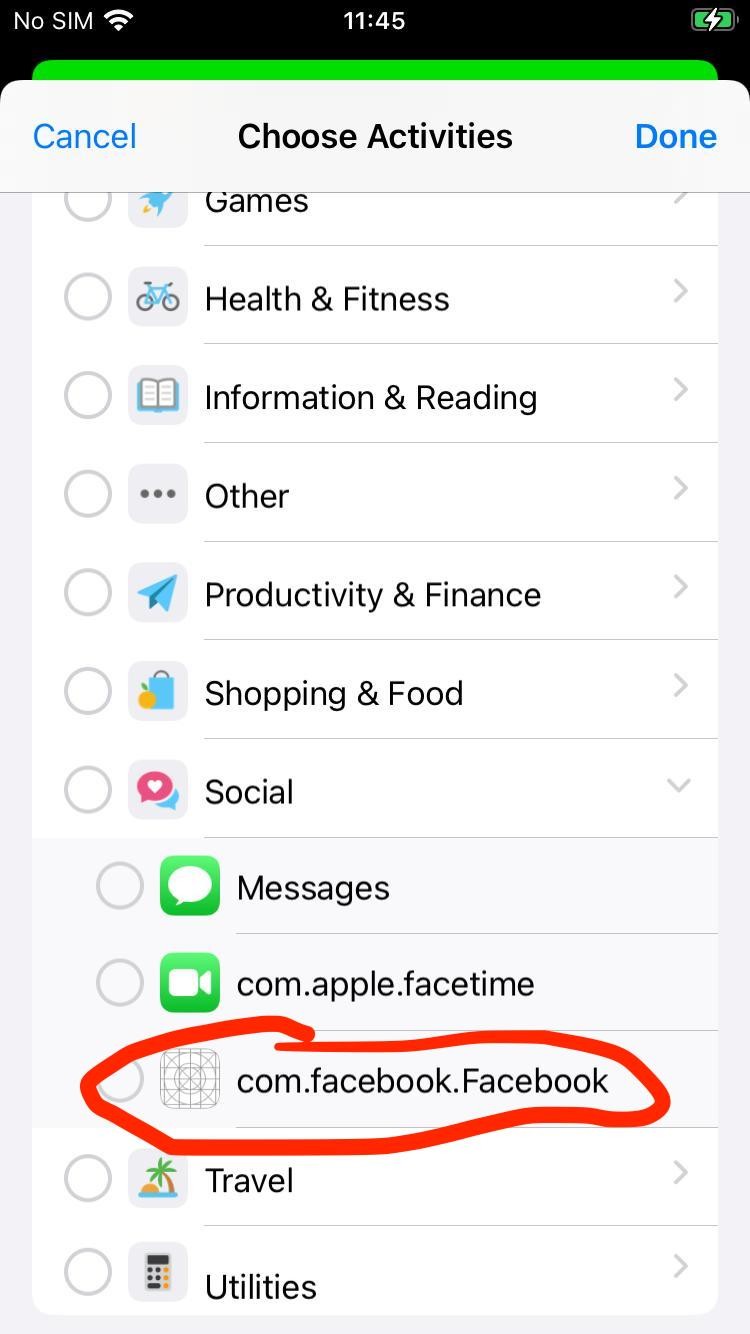The height and width of the screenshot is (1334, 750).
Task: Select the Travel category checkbox
Action: click(88, 1179)
